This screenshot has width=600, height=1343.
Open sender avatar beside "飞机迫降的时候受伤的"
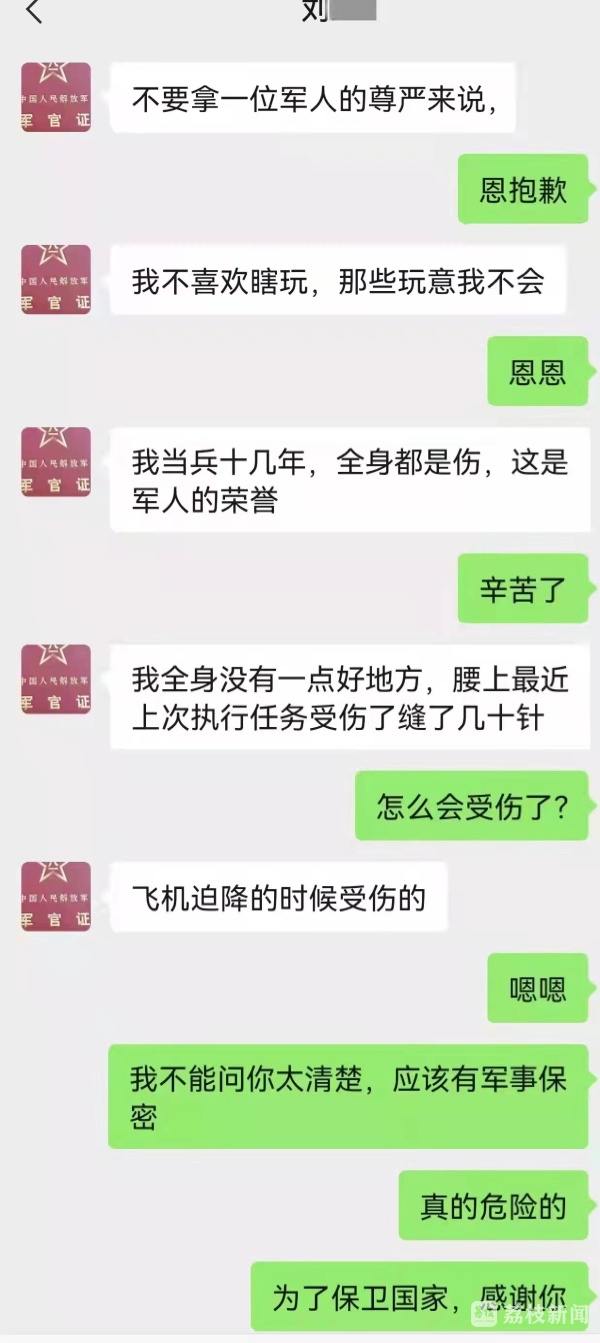56,896
